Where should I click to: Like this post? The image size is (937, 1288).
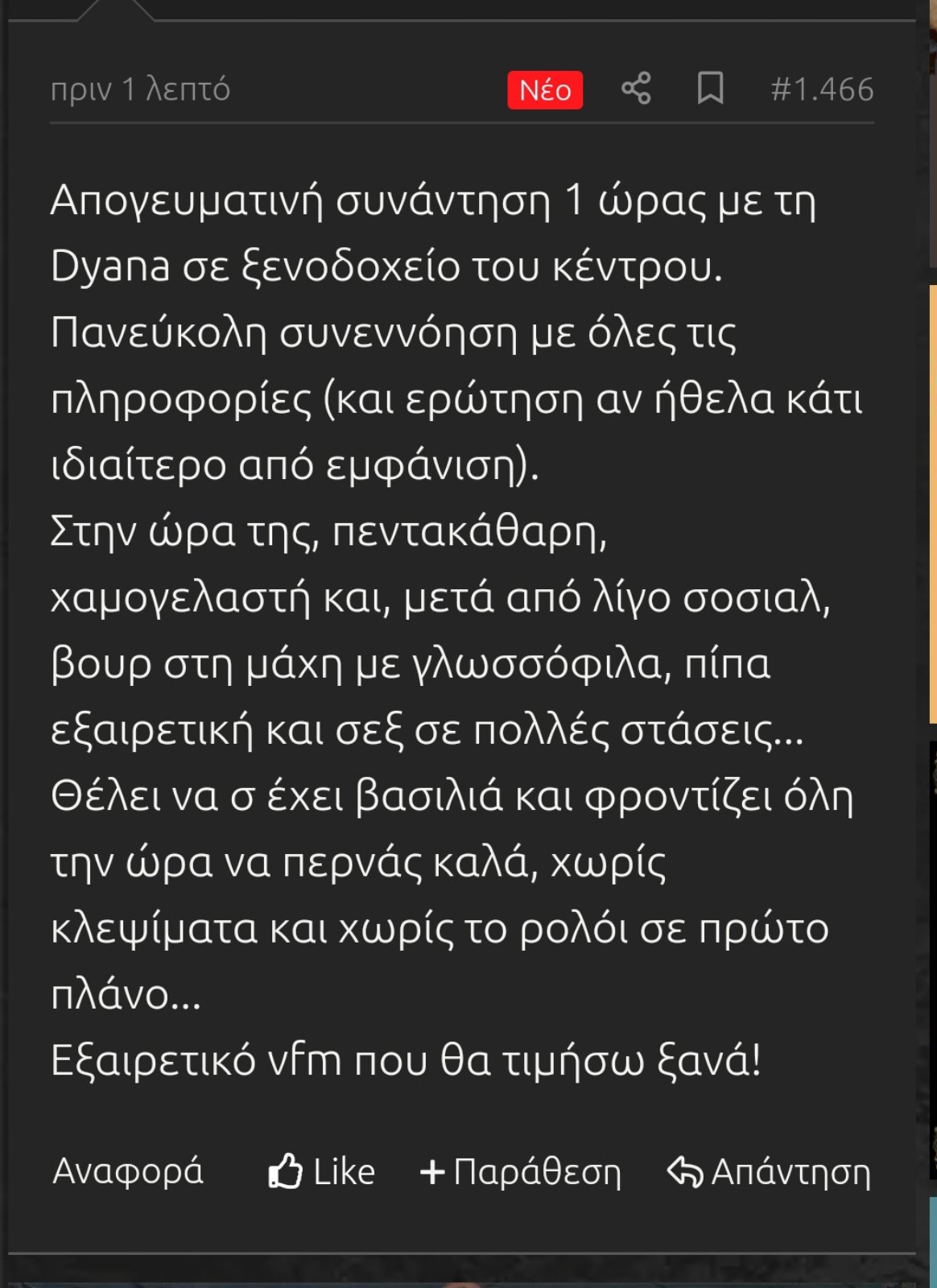(322, 1172)
